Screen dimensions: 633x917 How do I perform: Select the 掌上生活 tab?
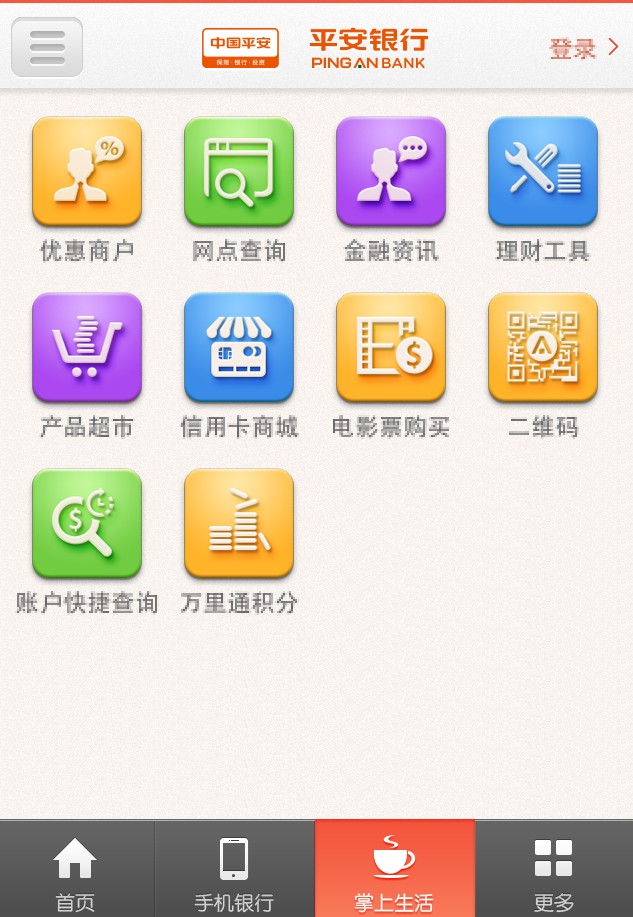(x=394, y=870)
